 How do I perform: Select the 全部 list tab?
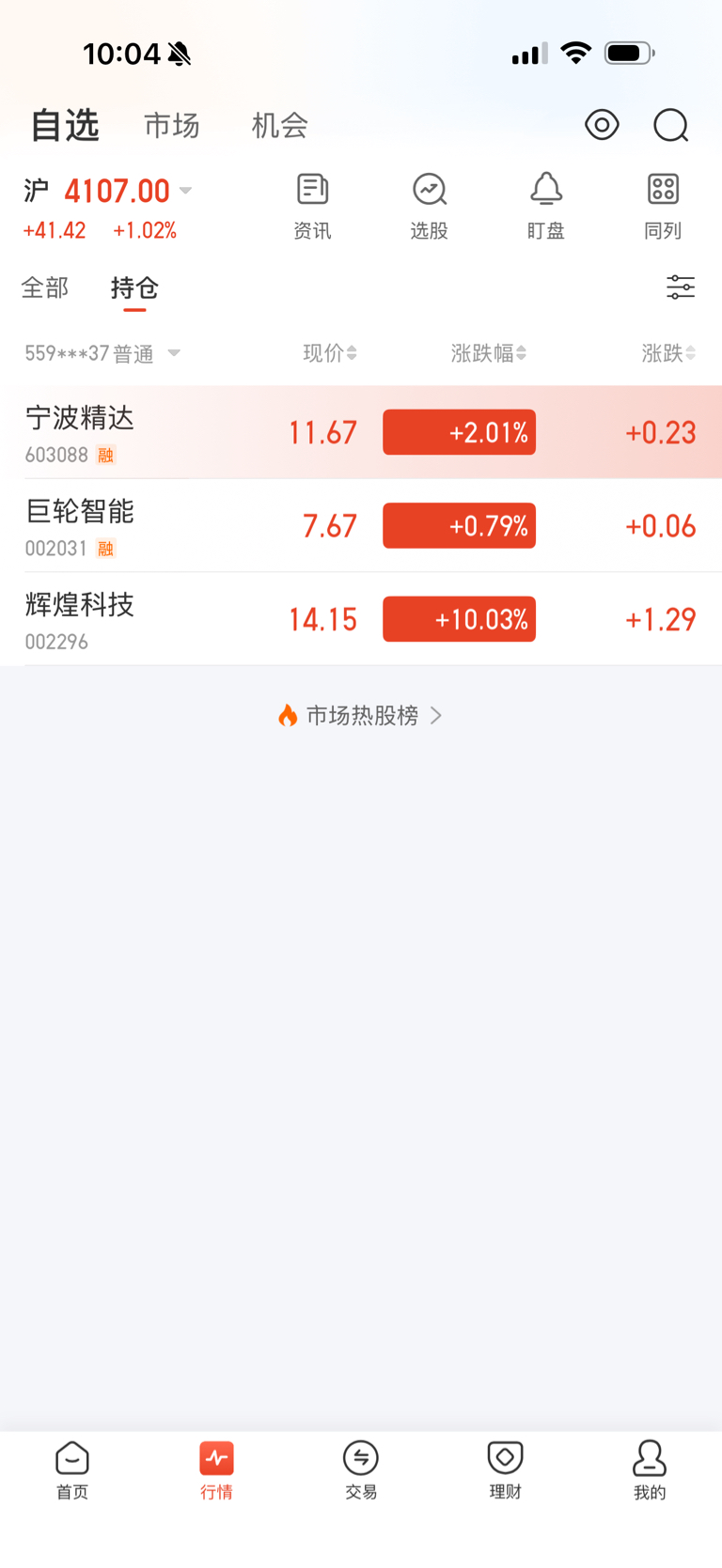[x=45, y=287]
